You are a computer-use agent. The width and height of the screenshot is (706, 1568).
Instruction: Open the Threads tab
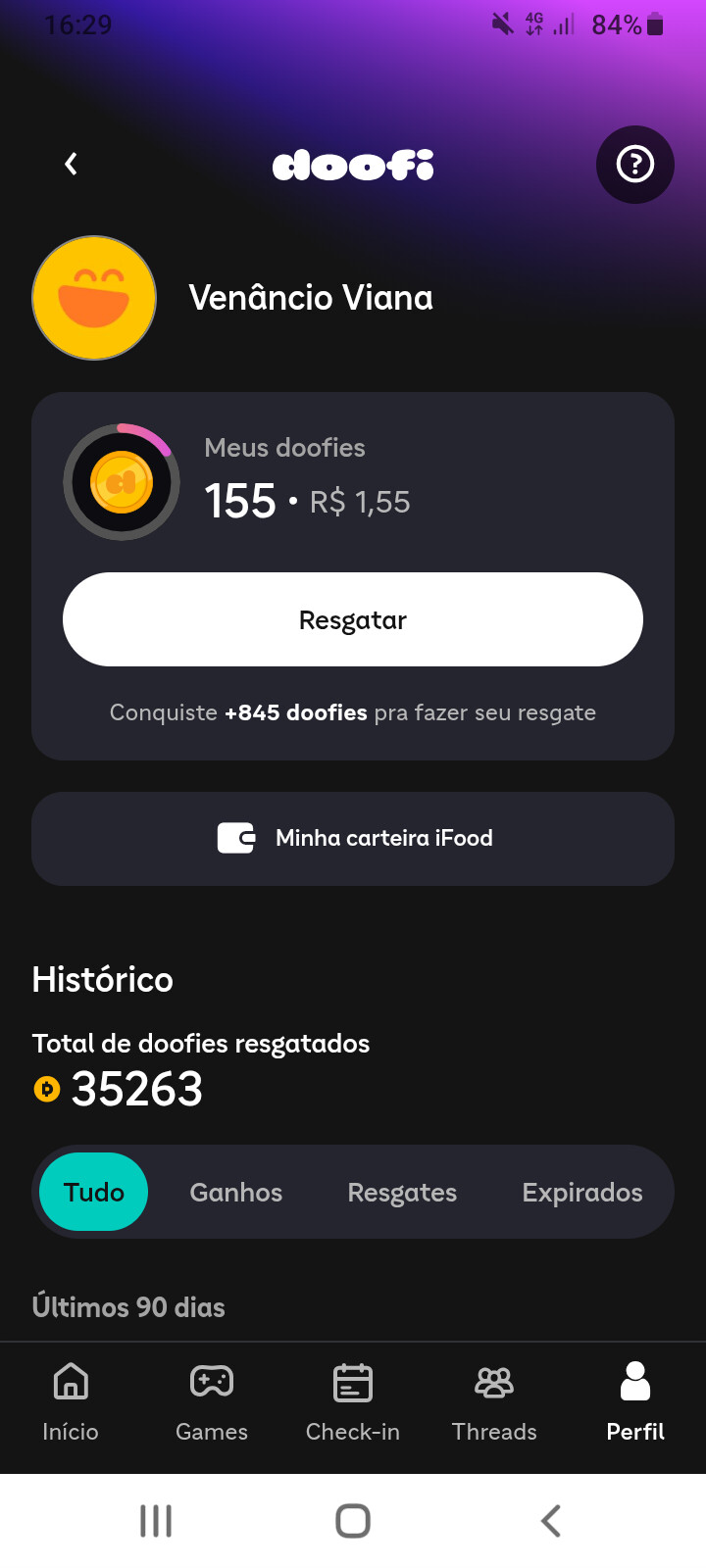(494, 1403)
